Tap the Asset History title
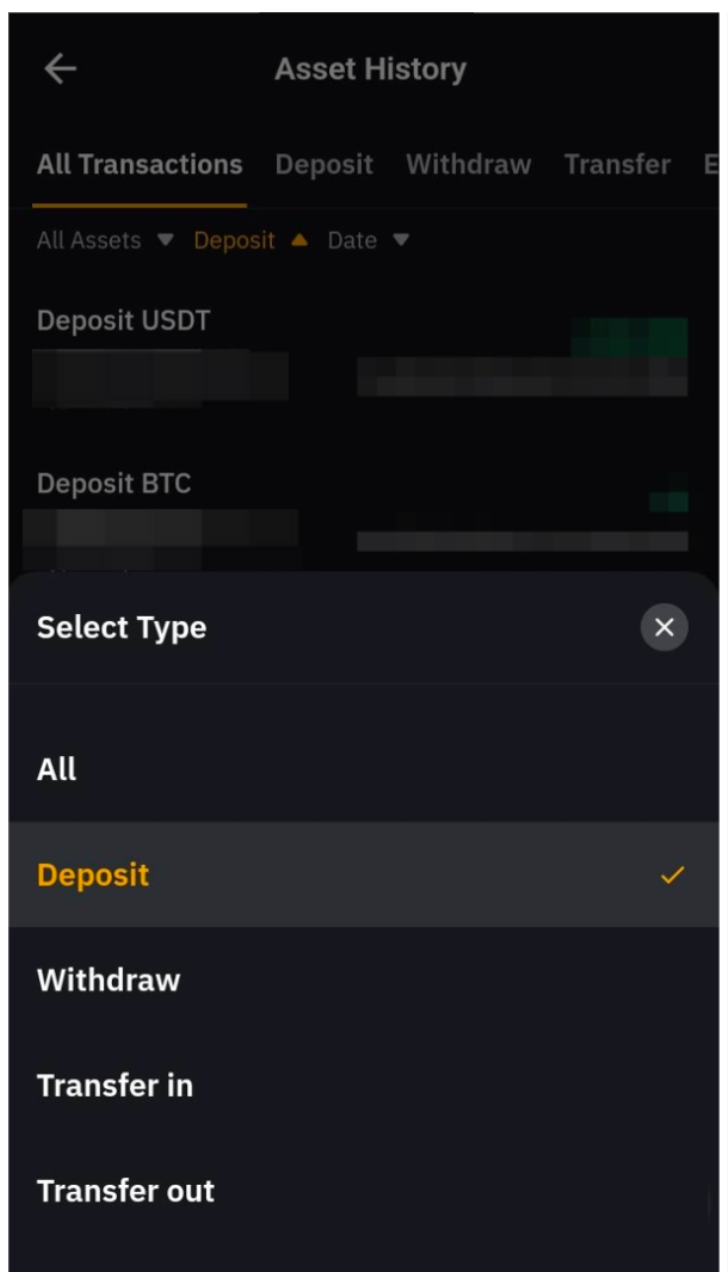 [371, 68]
